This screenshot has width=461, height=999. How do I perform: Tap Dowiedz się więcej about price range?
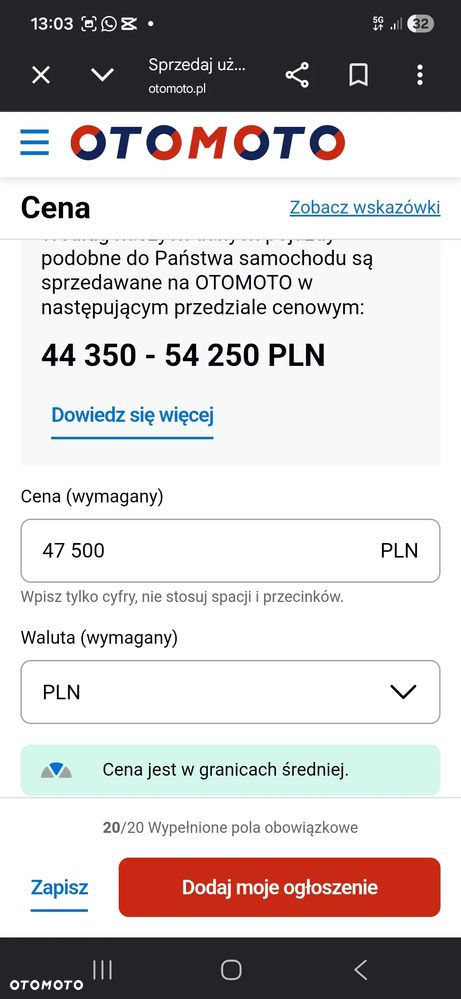(x=132, y=415)
